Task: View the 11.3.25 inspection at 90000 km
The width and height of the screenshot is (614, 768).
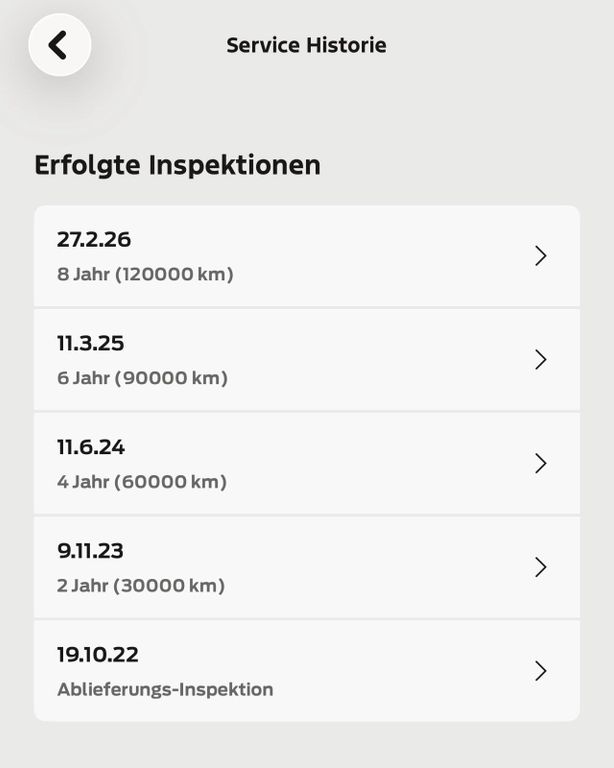Action: click(307, 360)
